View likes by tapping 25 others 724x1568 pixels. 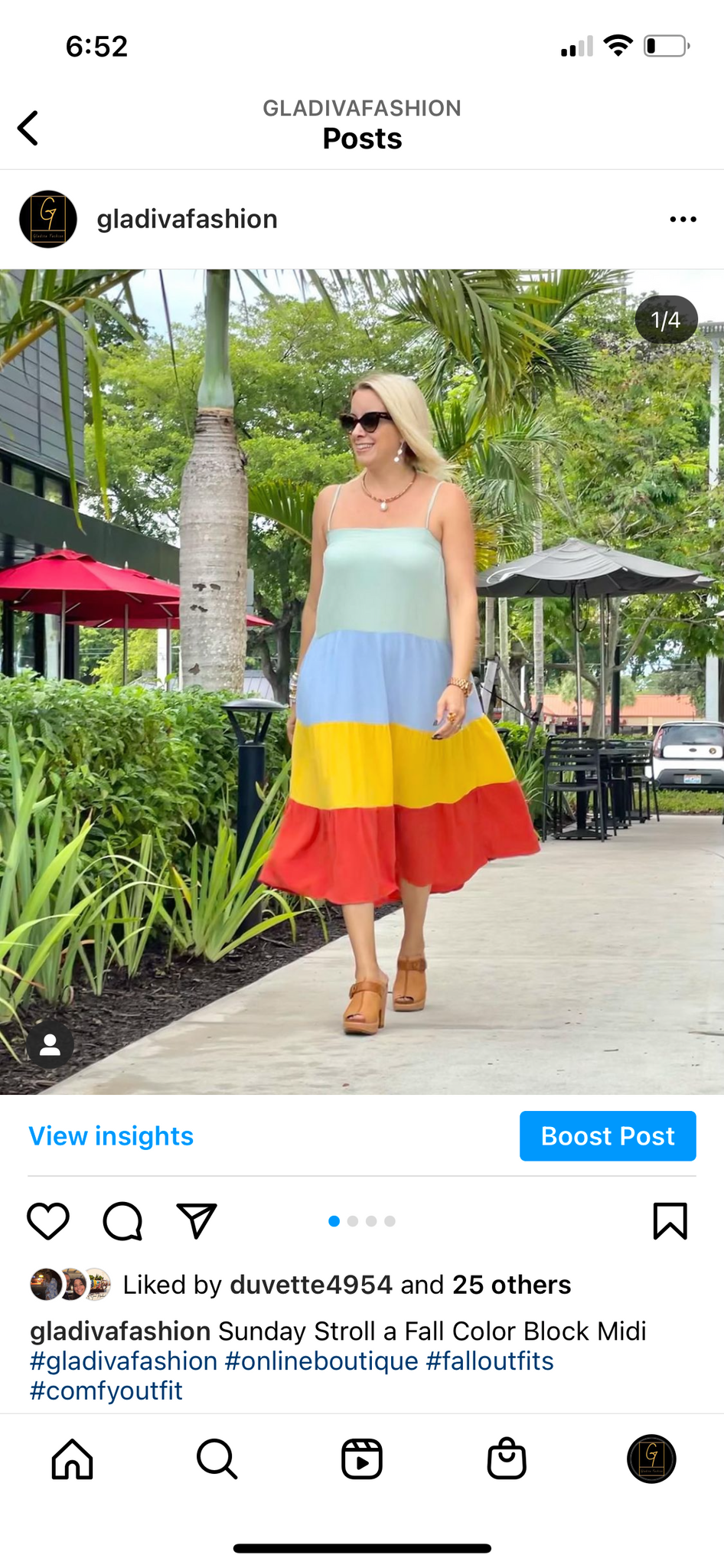[511, 1285]
